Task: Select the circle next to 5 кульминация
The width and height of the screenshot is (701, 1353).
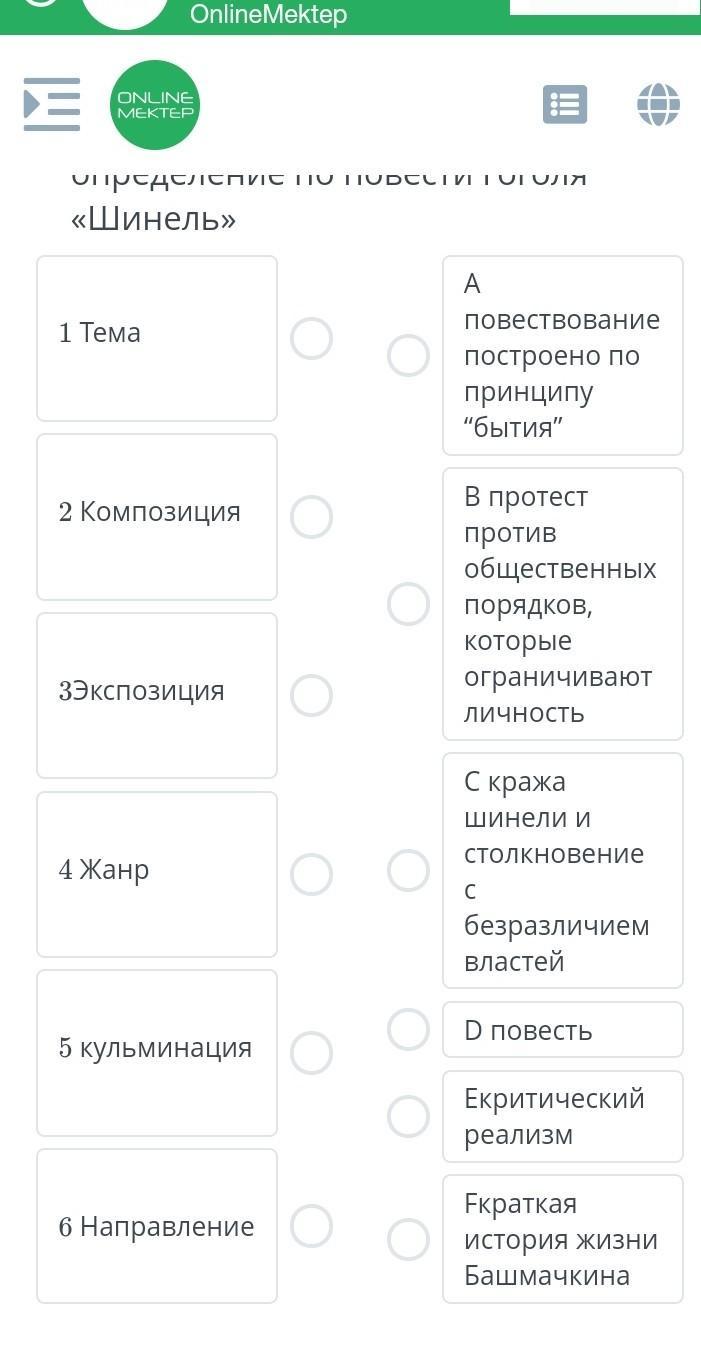Action: [311, 1052]
